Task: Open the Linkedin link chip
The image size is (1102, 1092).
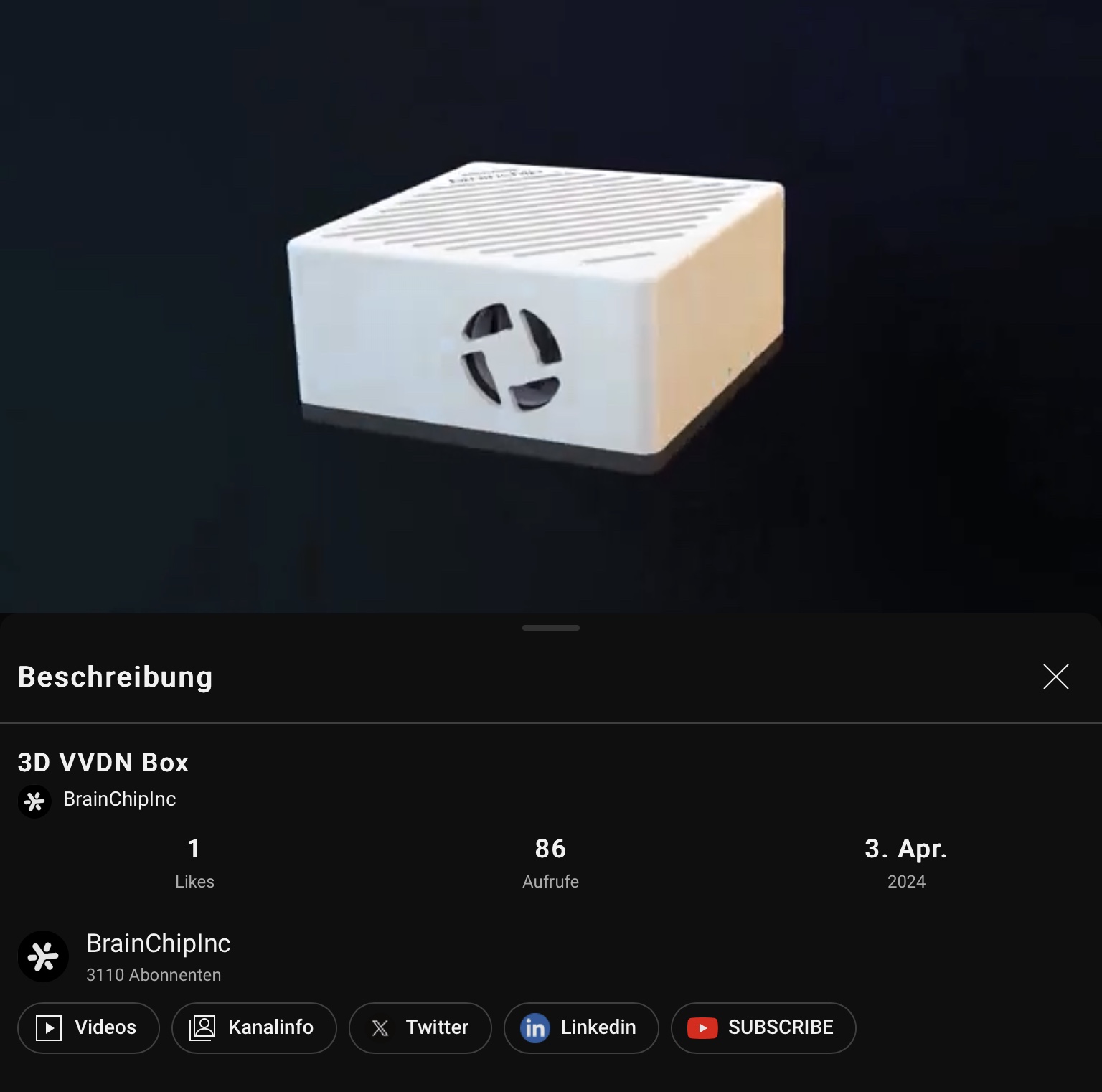Action: point(580,1027)
